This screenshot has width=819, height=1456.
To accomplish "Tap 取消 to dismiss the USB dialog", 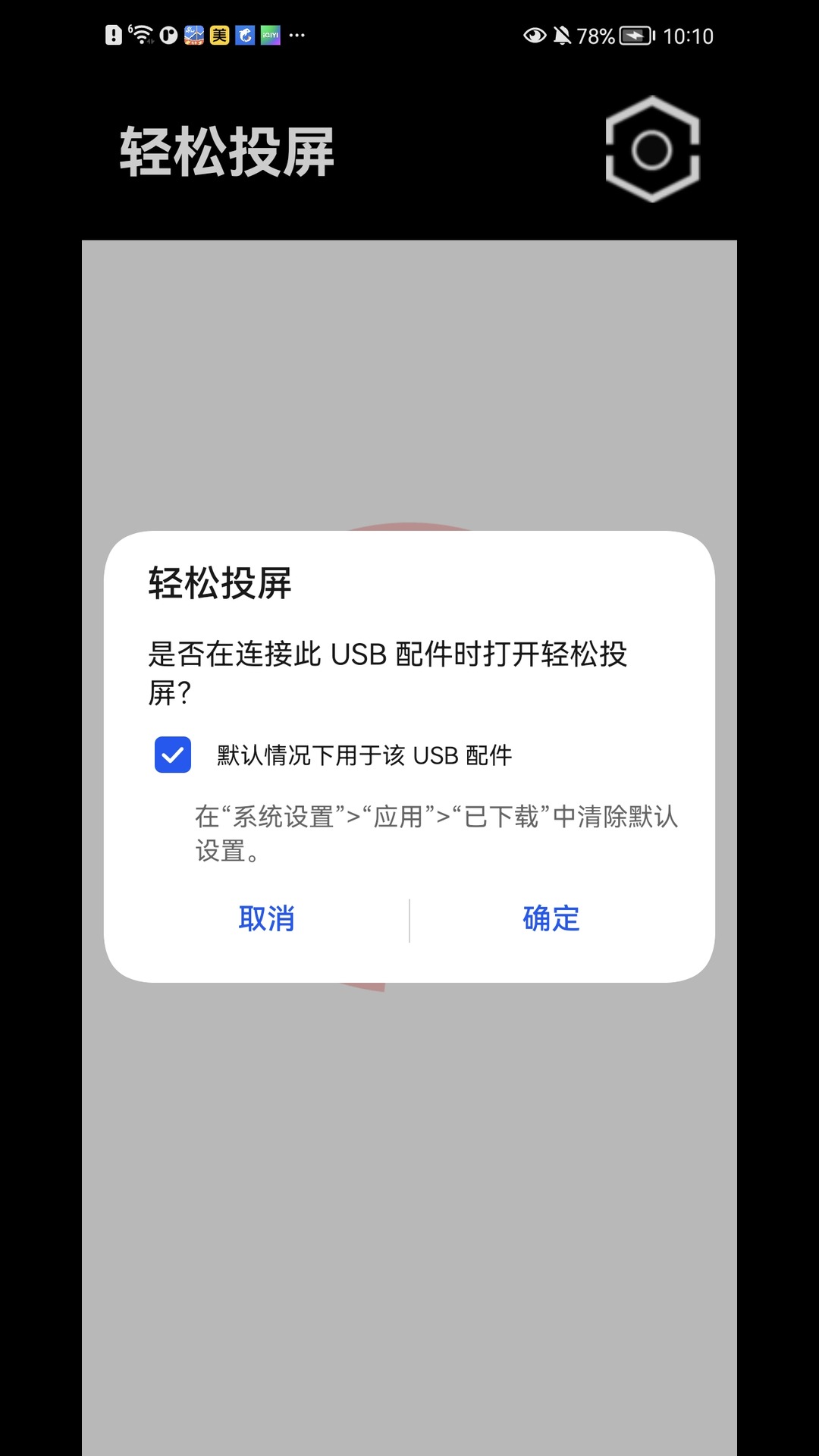I will [268, 918].
